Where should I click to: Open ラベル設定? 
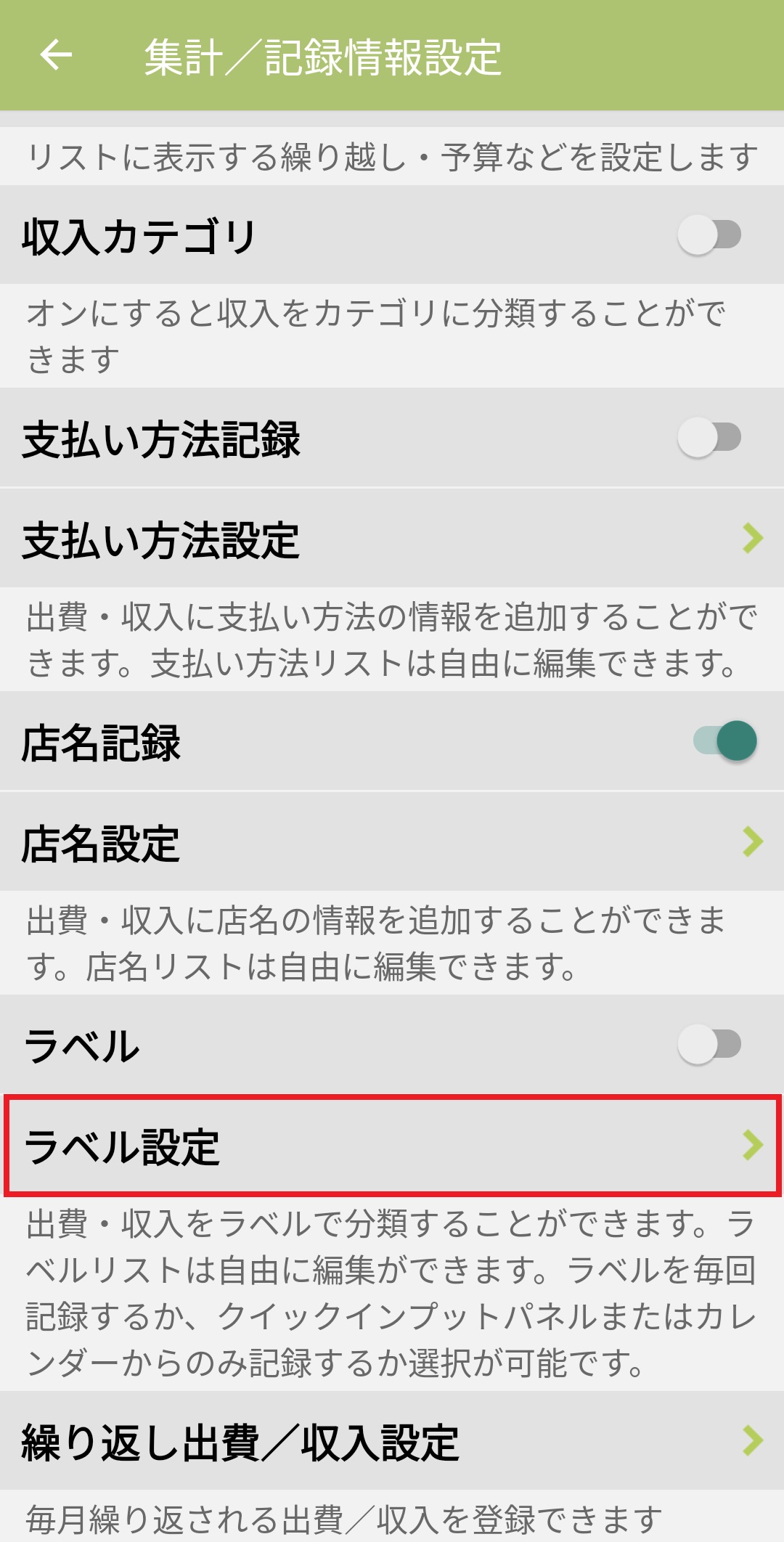[392, 1146]
